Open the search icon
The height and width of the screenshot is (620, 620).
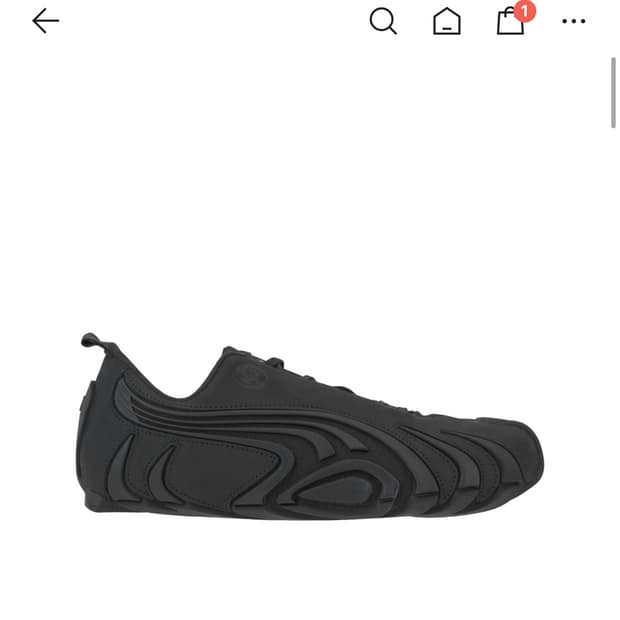click(x=383, y=21)
